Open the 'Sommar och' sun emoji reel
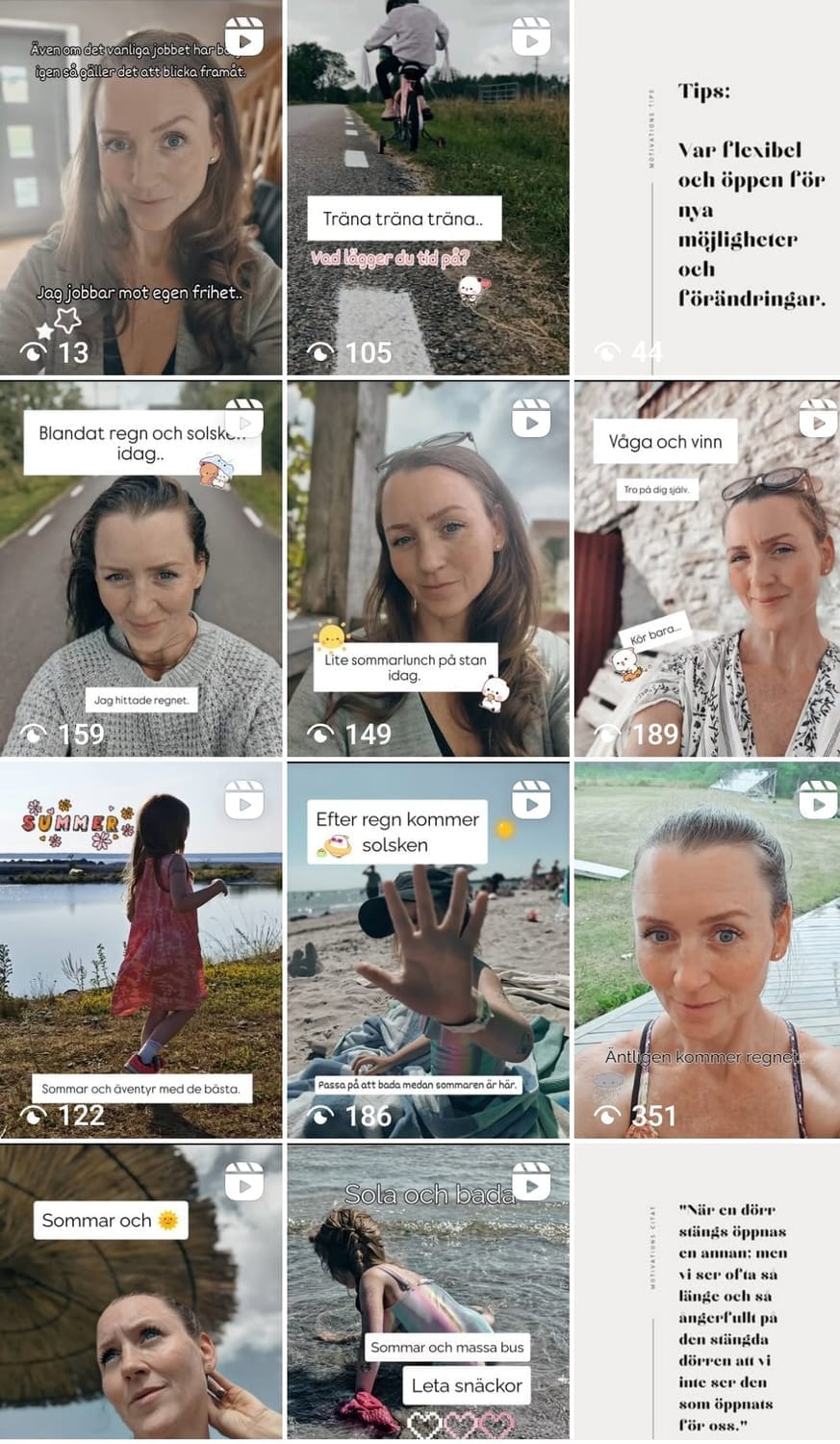 [x=140, y=1292]
